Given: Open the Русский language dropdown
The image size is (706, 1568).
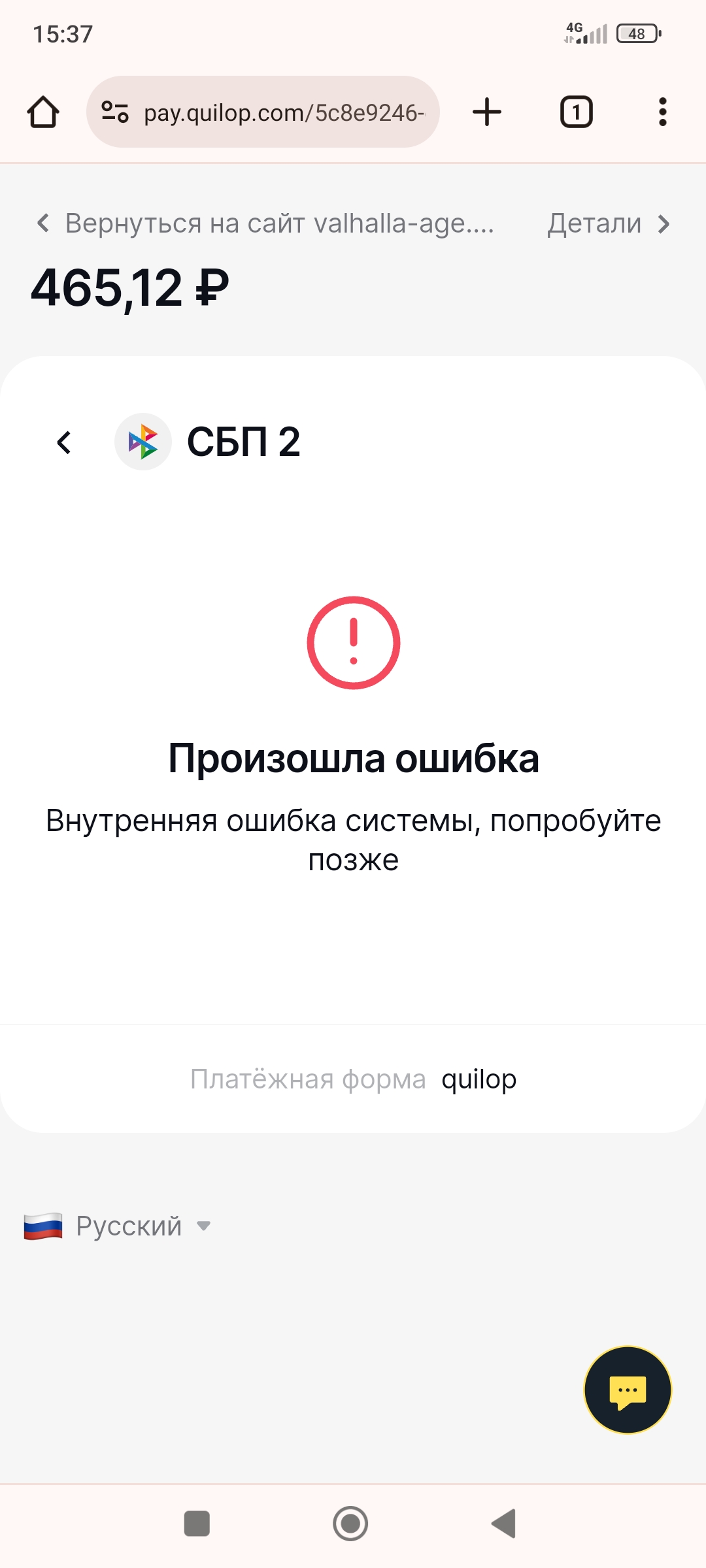Looking at the screenshot, I should [118, 1226].
